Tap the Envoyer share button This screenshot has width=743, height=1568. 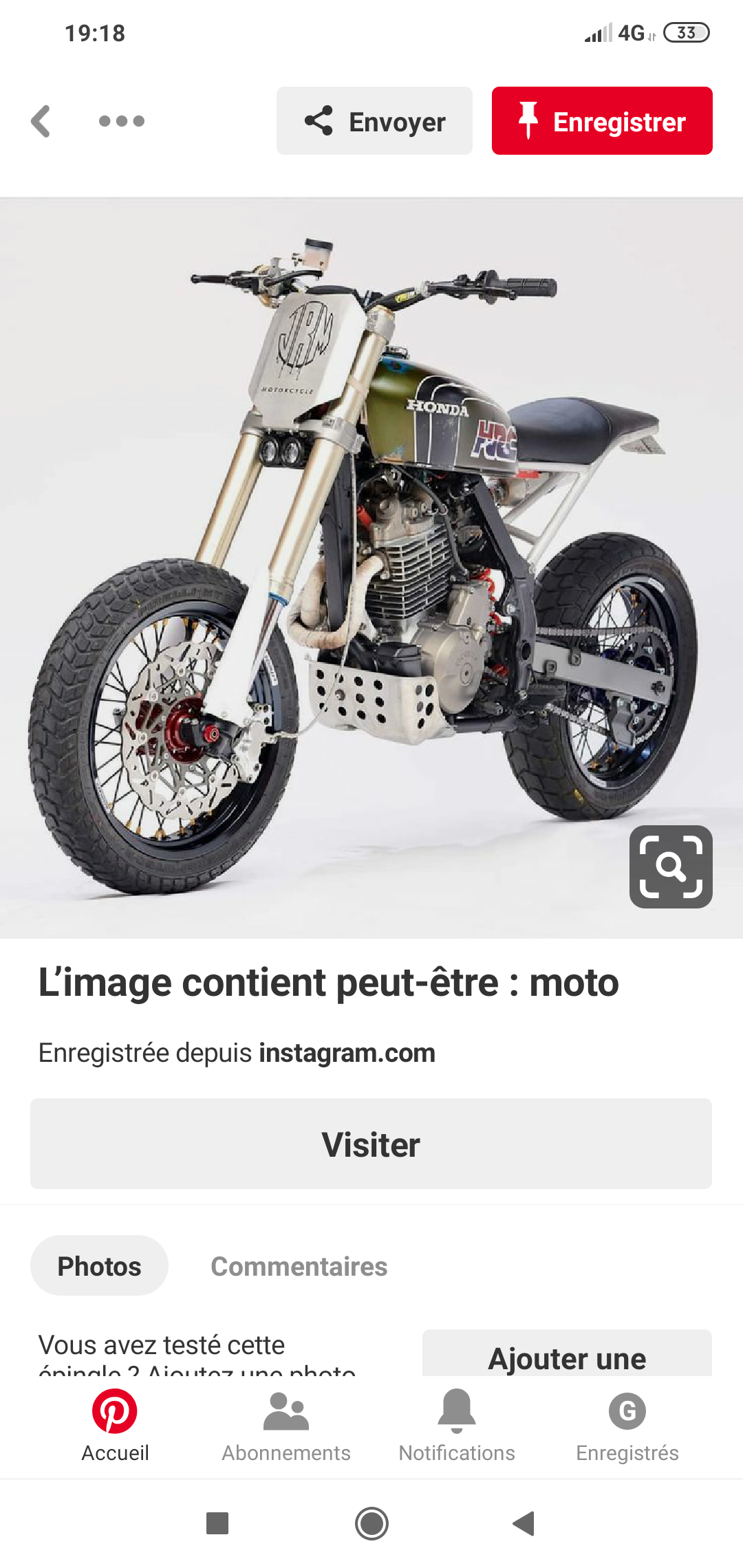[x=374, y=121]
